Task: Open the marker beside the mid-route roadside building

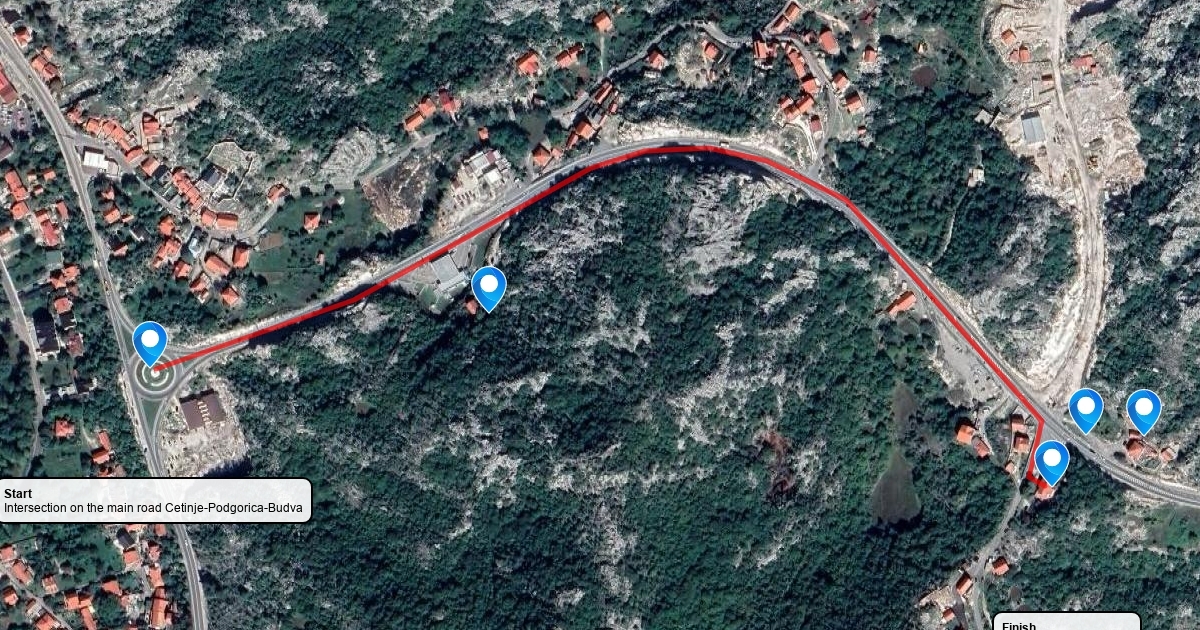Action: point(488,287)
